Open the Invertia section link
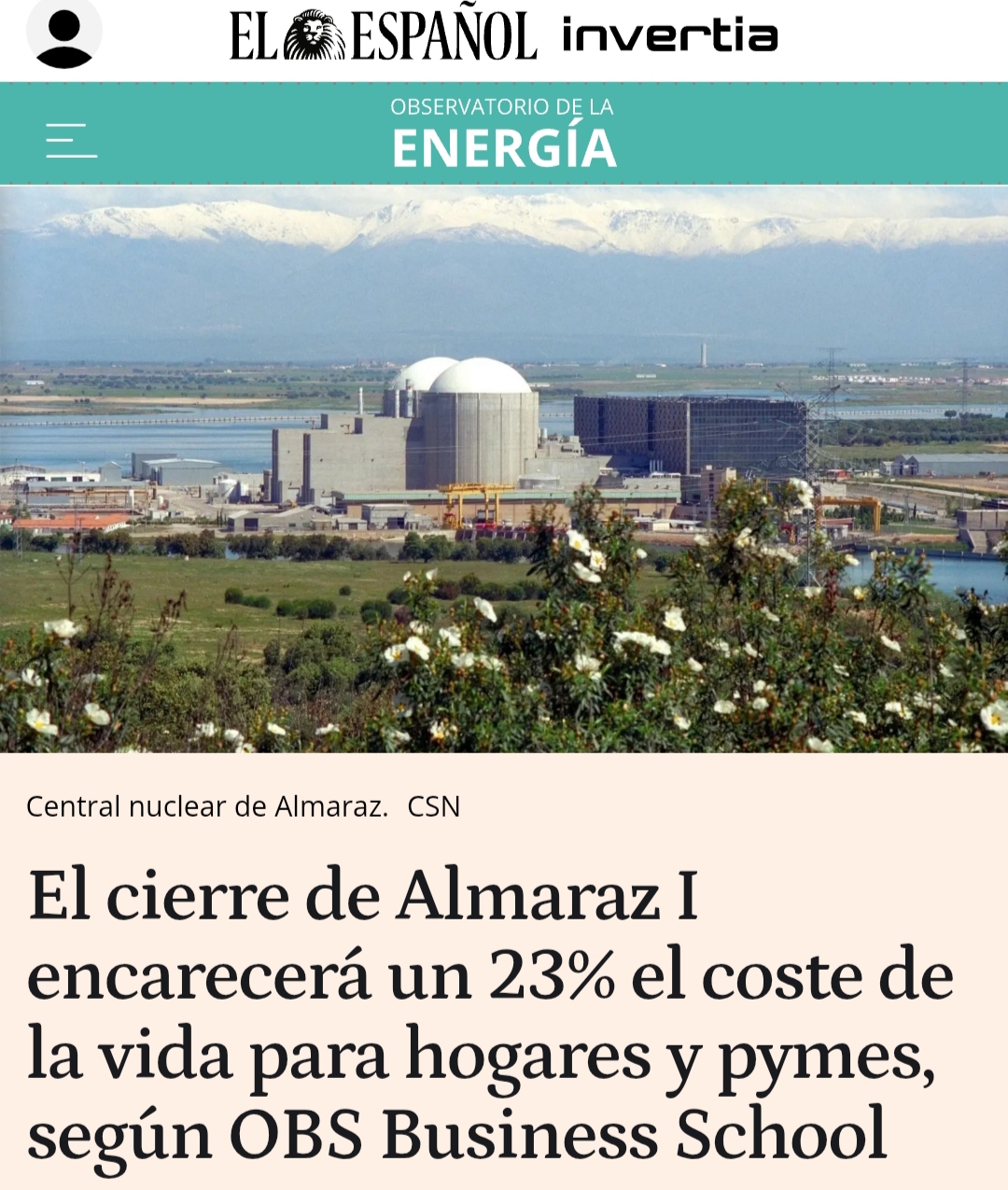 [669, 37]
